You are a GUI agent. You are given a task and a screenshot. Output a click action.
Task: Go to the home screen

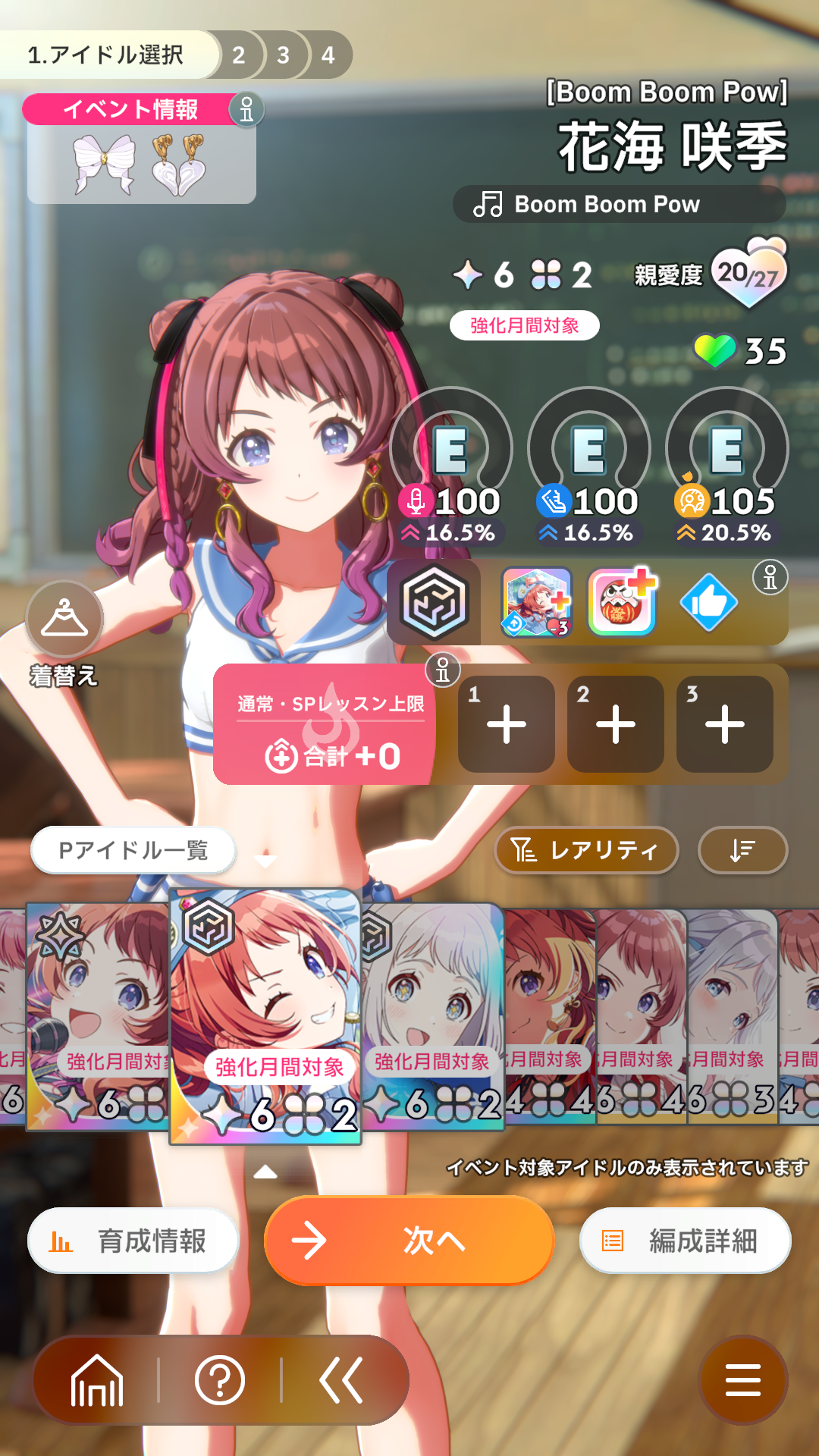[97, 1380]
